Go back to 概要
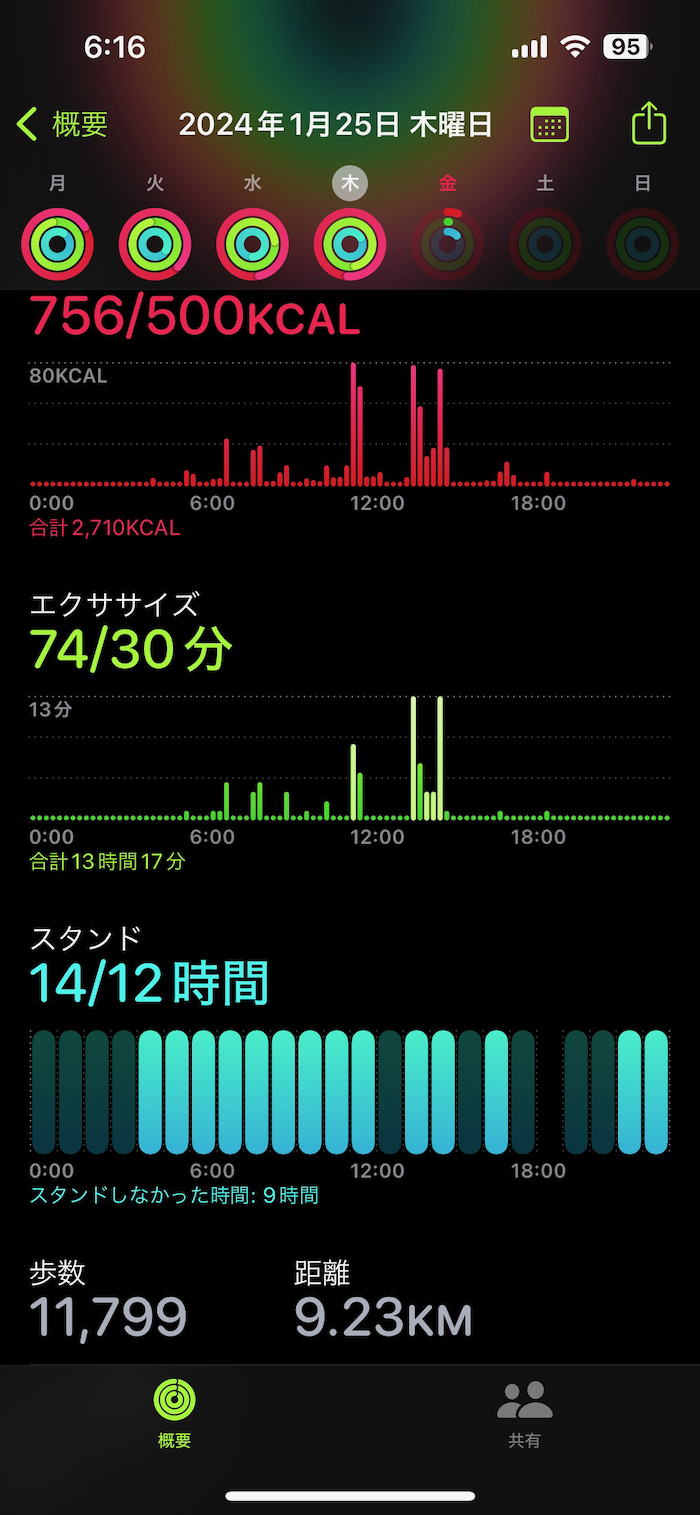The image size is (700, 1515). tap(62, 125)
